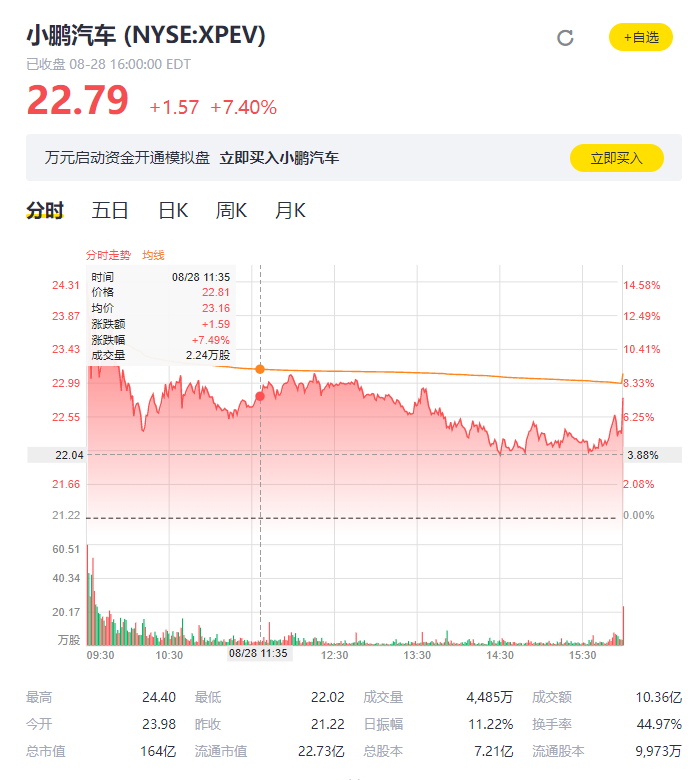The width and height of the screenshot is (700, 780).
Task: Open the 周K weekly candlestick chart
Action: (x=231, y=210)
